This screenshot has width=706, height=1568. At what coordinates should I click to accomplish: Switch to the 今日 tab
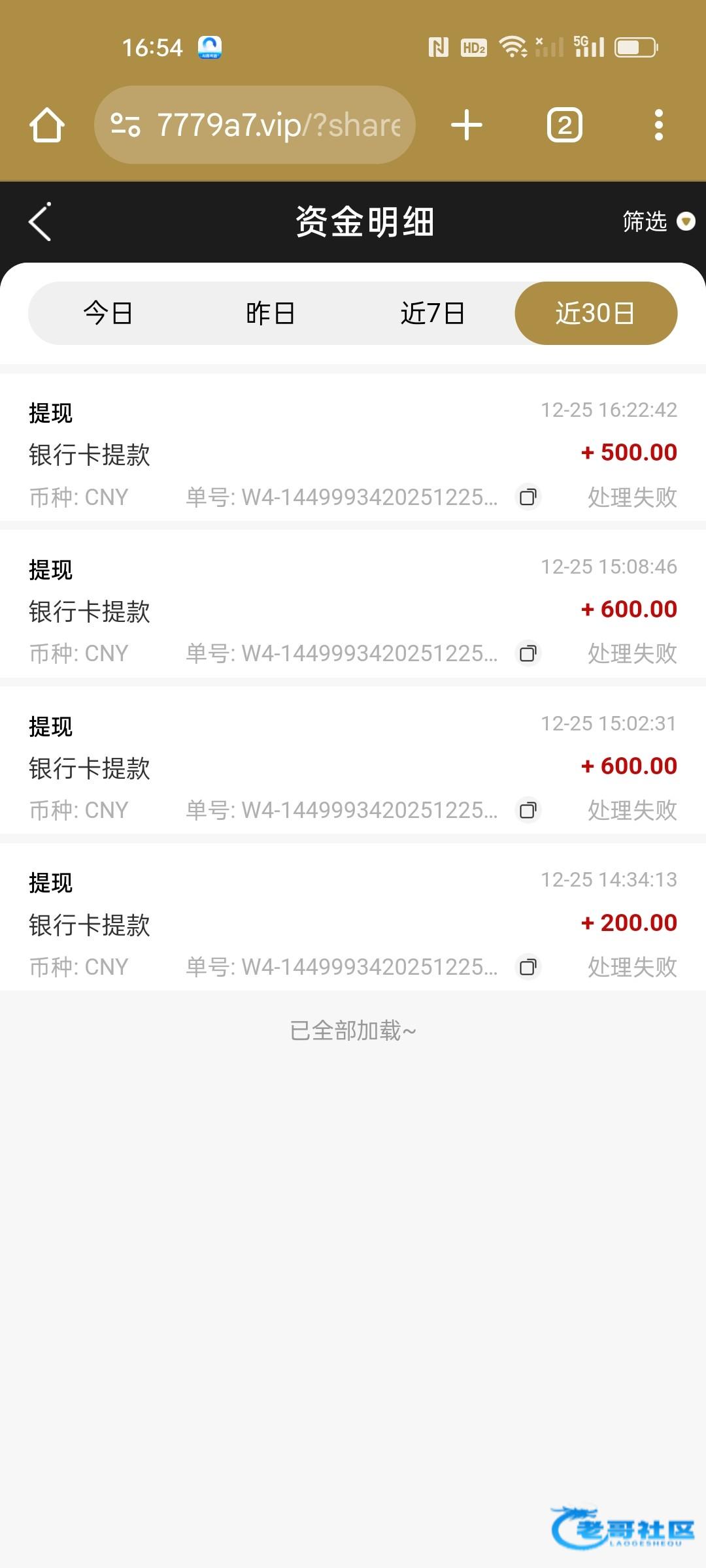pos(109,314)
